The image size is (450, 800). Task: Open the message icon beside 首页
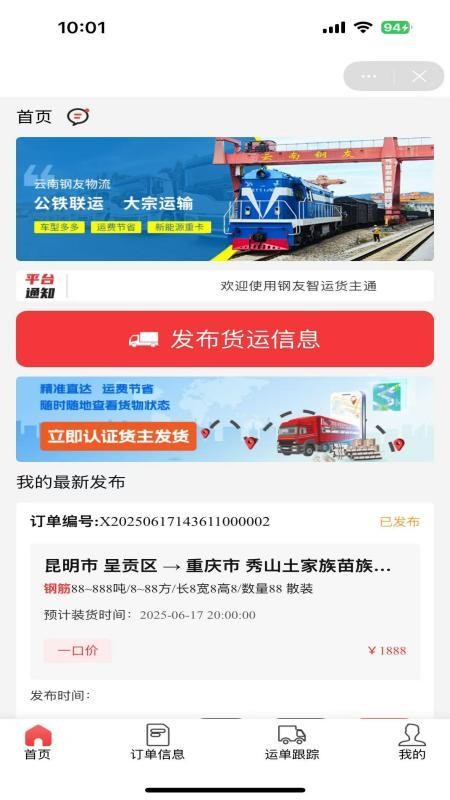[x=78, y=117]
